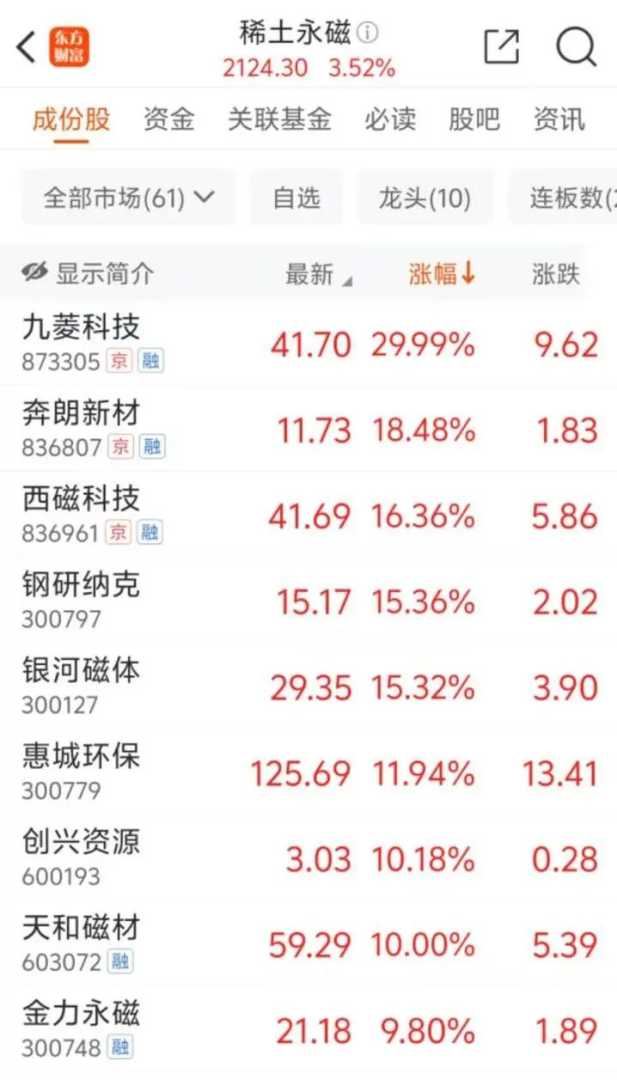Share the 稀土永磁 sector page
This screenshot has height=1080, width=617.
tap(501, 46)
